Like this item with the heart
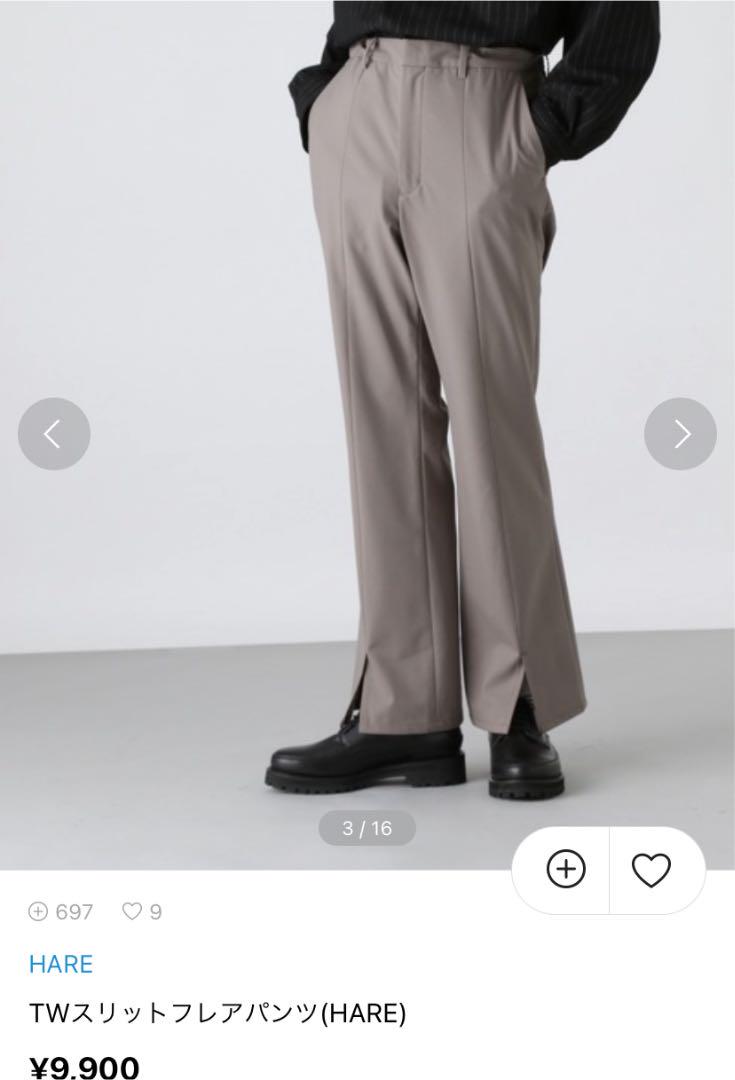735x1080 pixels. [651, 870]
